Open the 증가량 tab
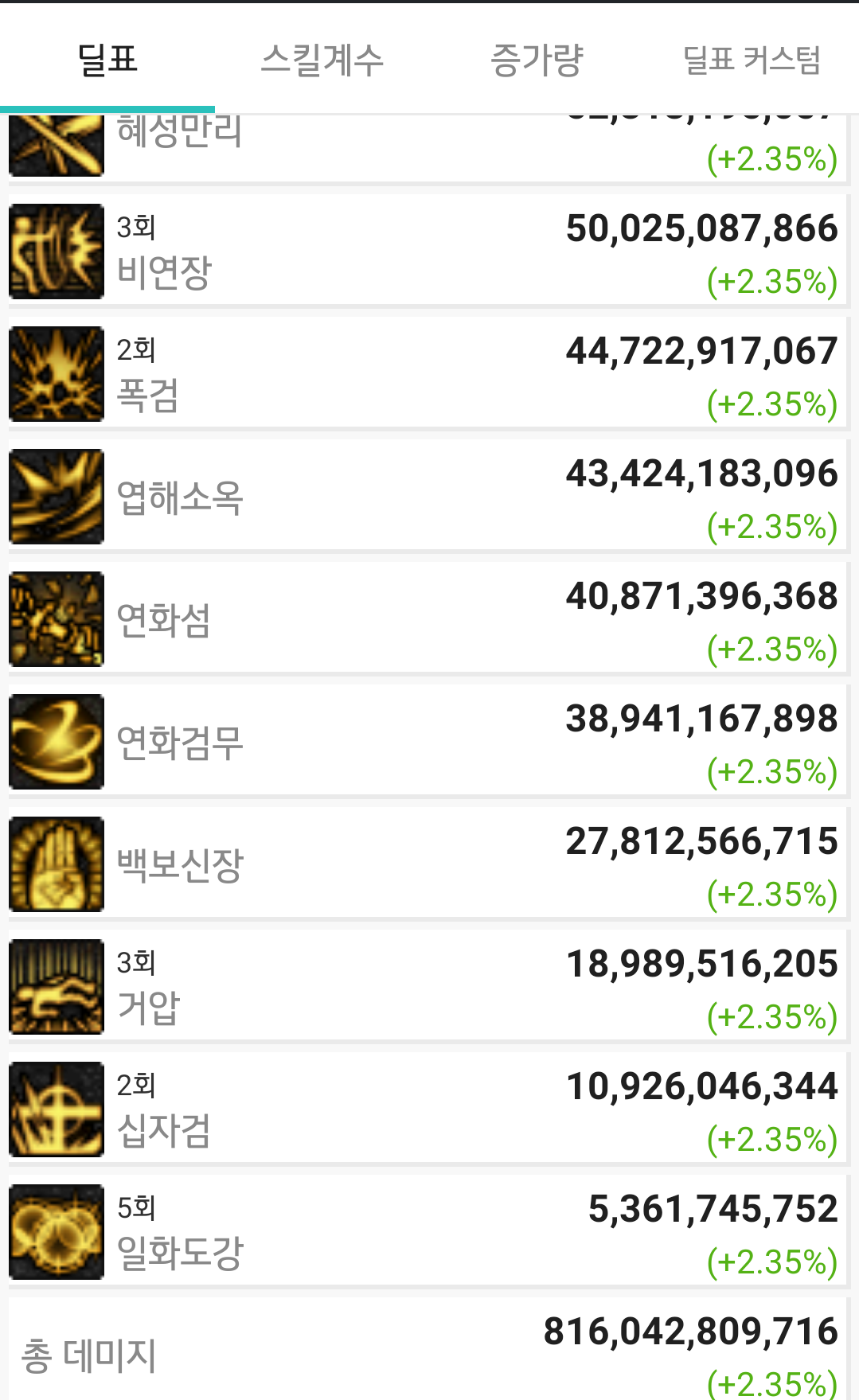This screenshot has width=859, height=1400. click(537, 59)
